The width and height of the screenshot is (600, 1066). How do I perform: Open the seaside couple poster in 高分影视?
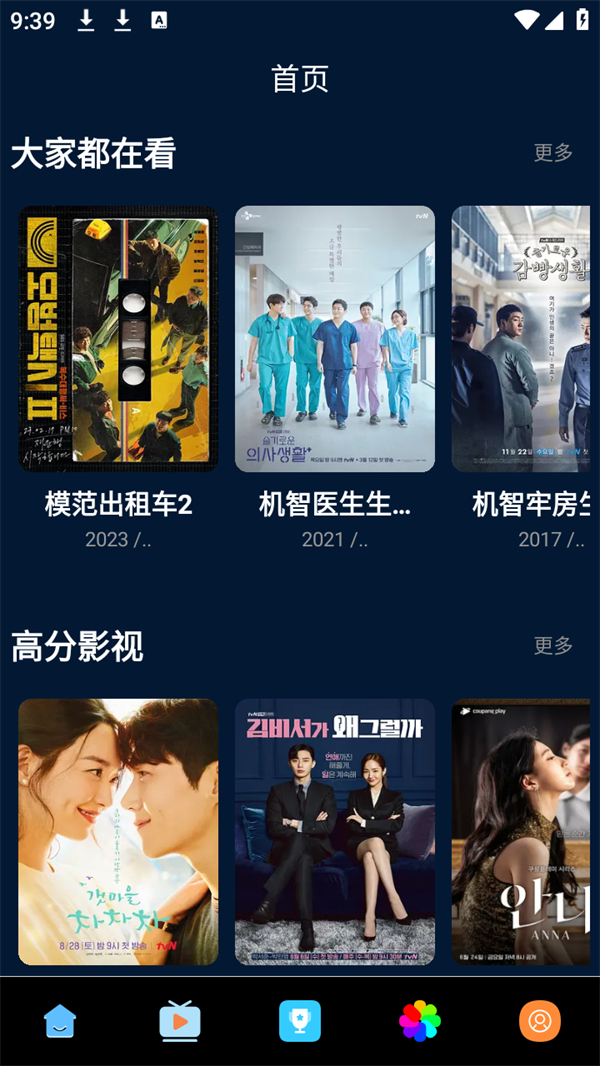(118, 832)
